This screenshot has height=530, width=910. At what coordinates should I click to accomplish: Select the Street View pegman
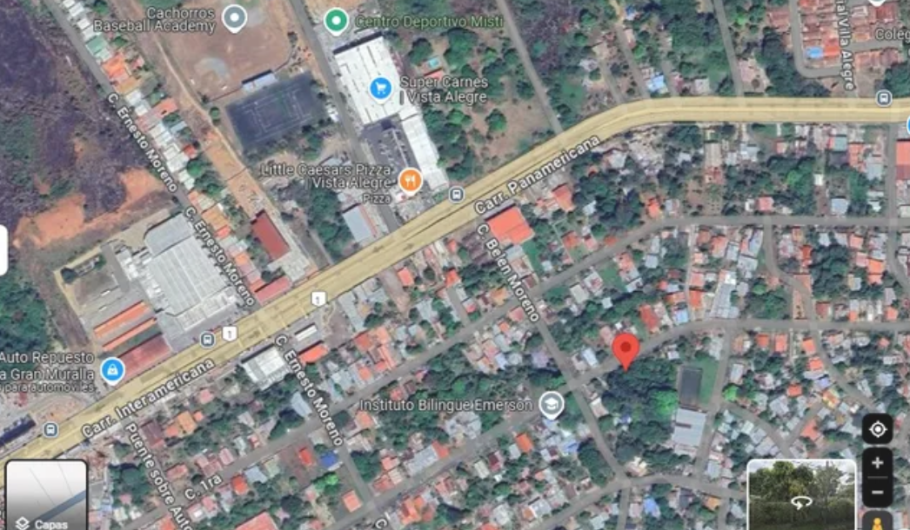[877, 521]
